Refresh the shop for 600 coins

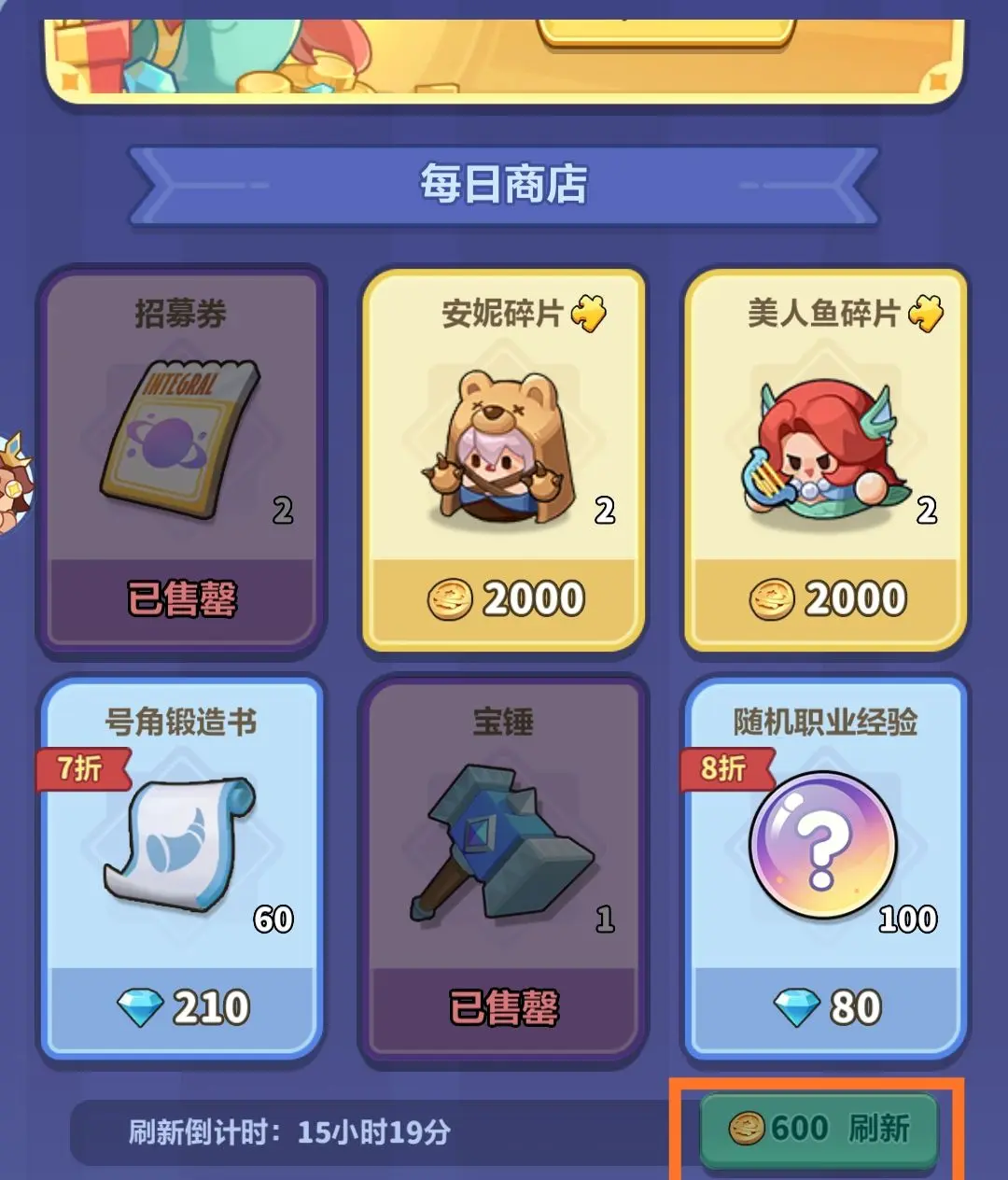pyautogui.click(x=819, y=1130)
